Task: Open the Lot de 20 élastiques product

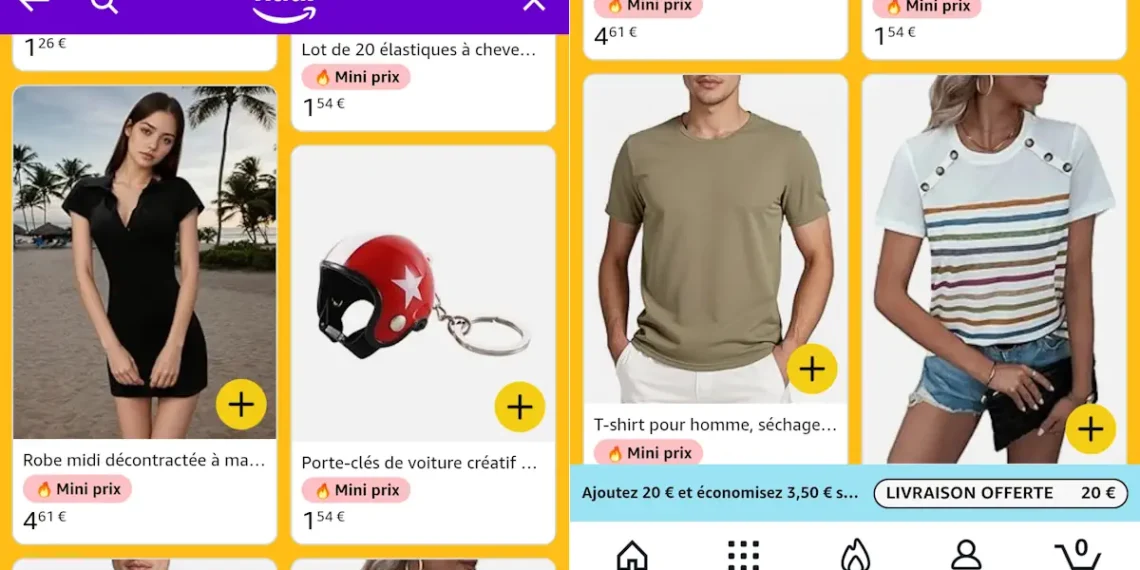Action: [x=420, y=50]
